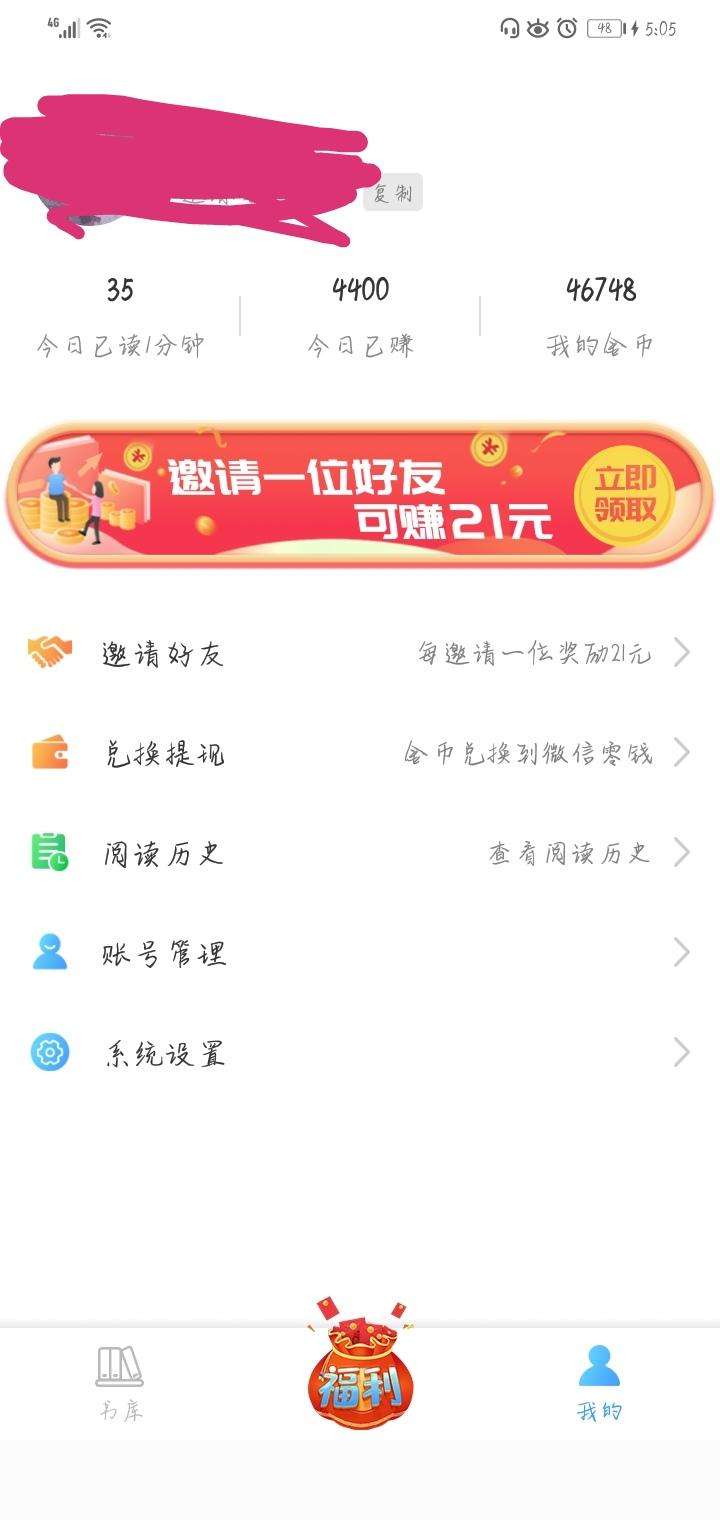The width and height of the screenshot is (720, 1520).
Task: Expand the 系统设置 row chevron
Action: tap(683, 1052)
